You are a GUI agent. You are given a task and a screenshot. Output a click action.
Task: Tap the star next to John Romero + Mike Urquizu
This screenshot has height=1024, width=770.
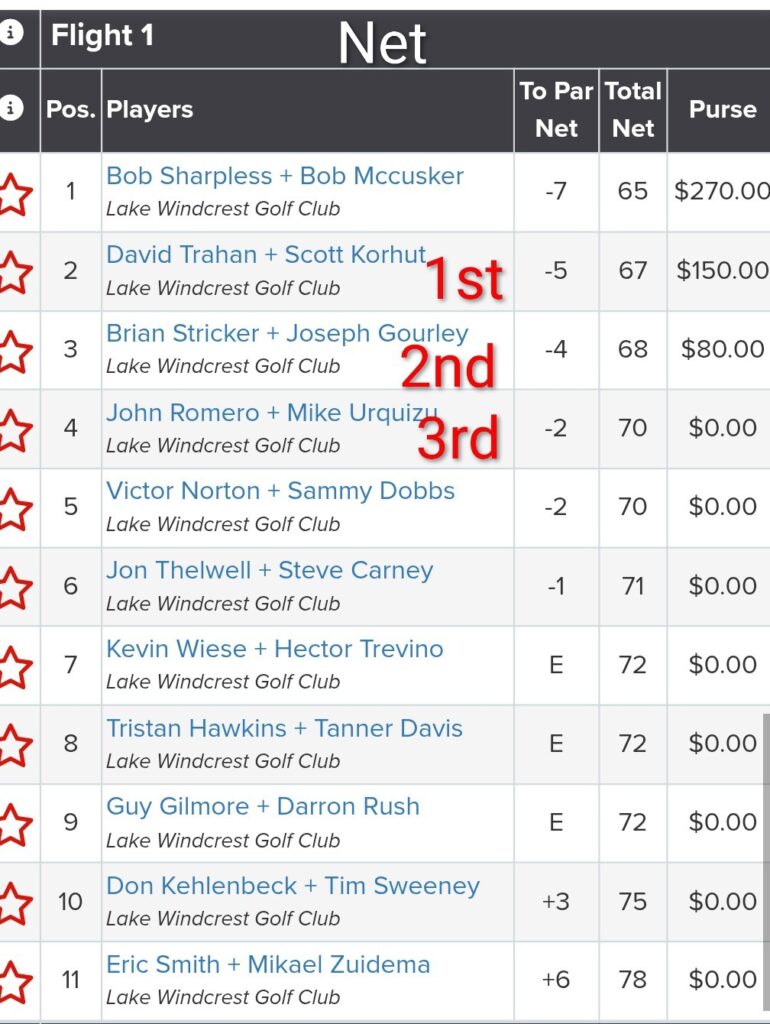click(13, 429)
